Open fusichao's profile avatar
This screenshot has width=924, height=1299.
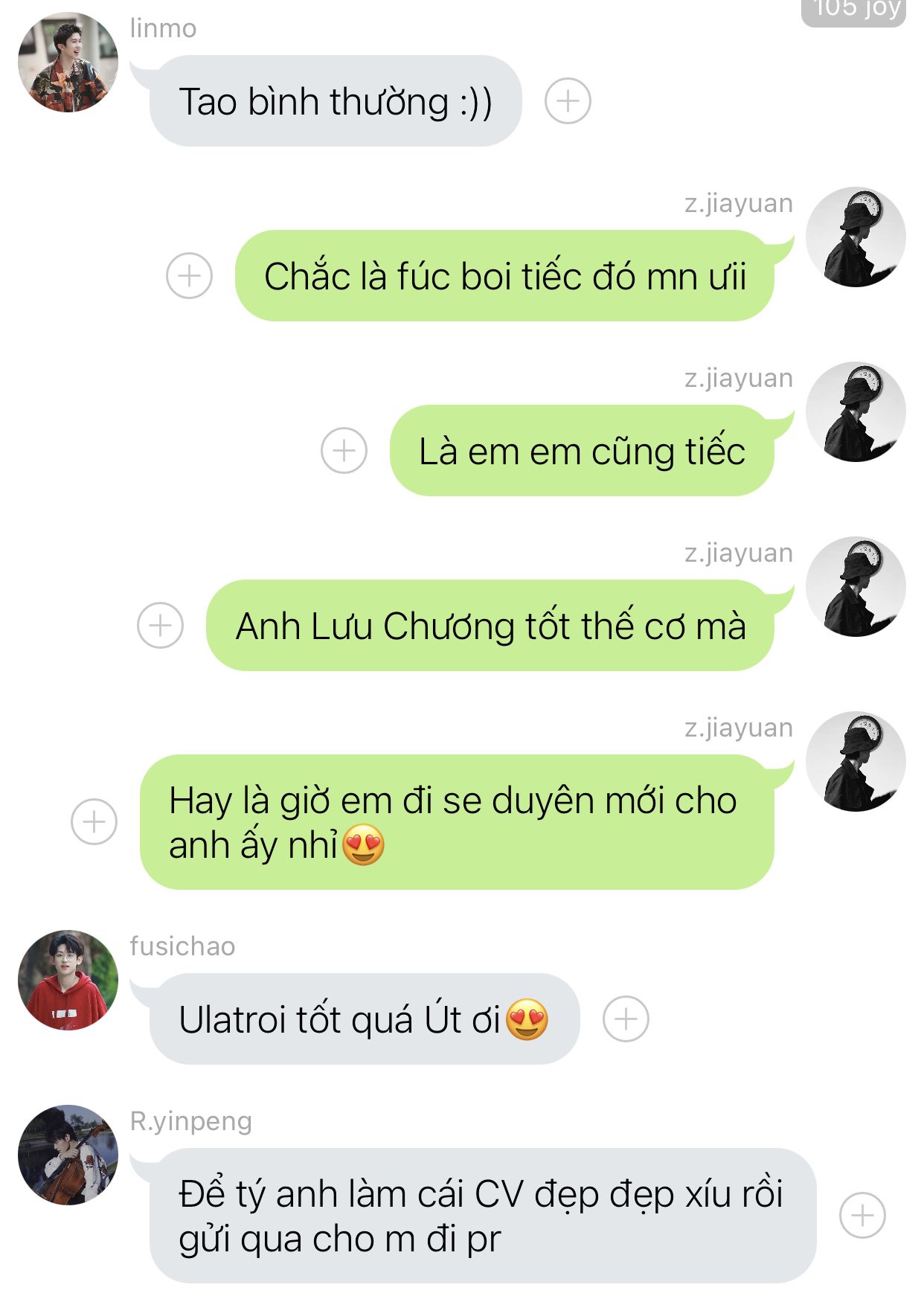point(68,981)
